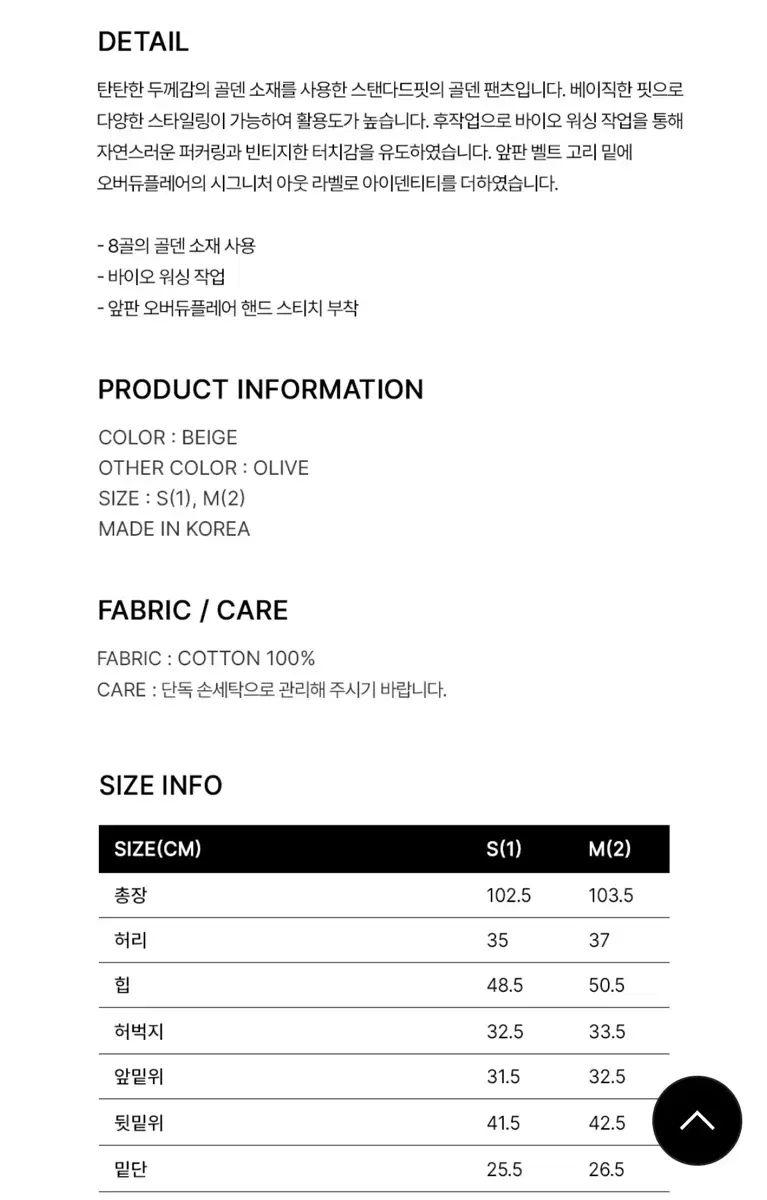Tap the scroll-to-top arrow button
767x1200 pixels.
pyautogui.click(x=697, y=1120)
